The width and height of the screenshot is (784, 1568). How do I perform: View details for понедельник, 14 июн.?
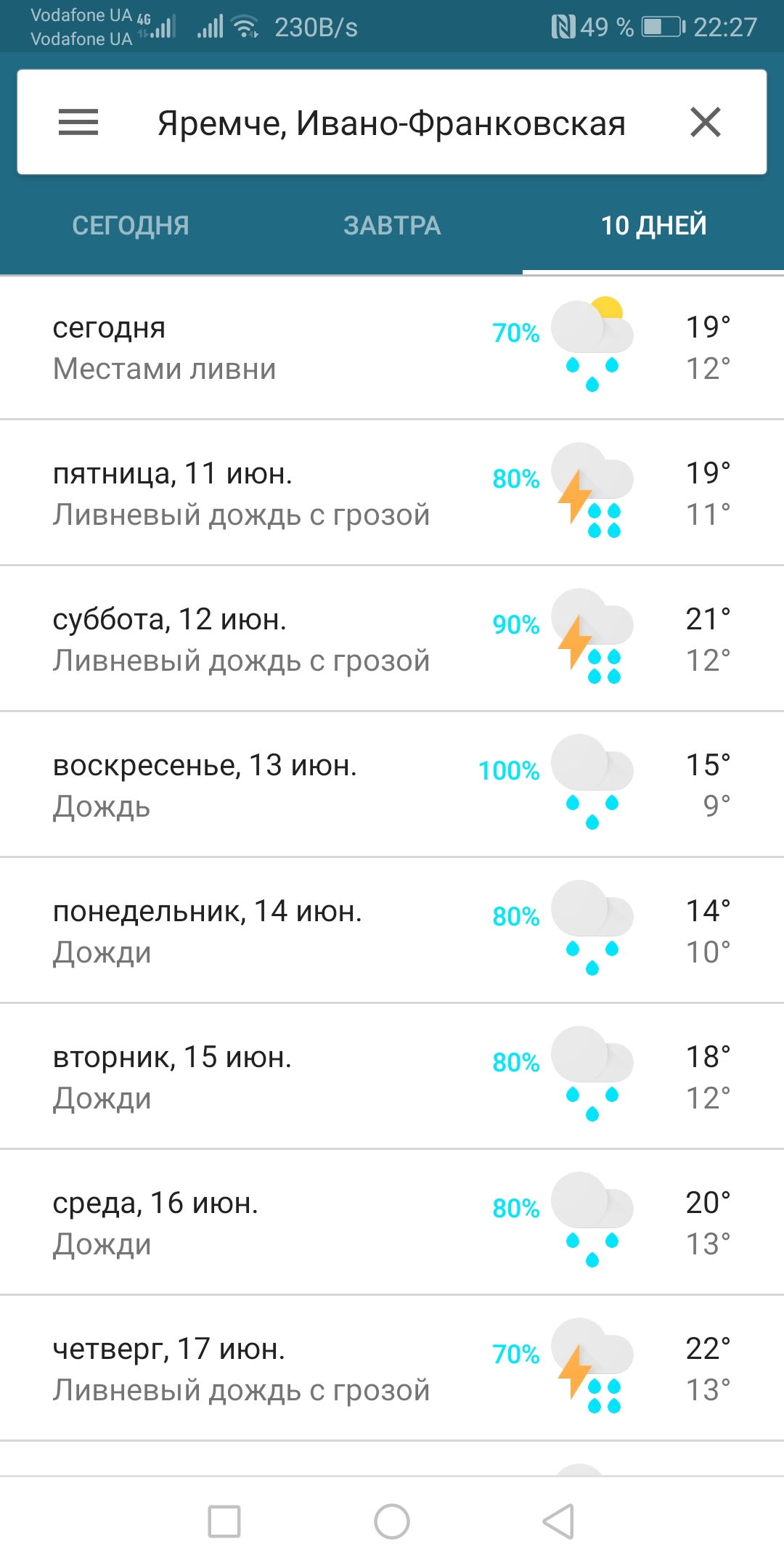(392, 931)
